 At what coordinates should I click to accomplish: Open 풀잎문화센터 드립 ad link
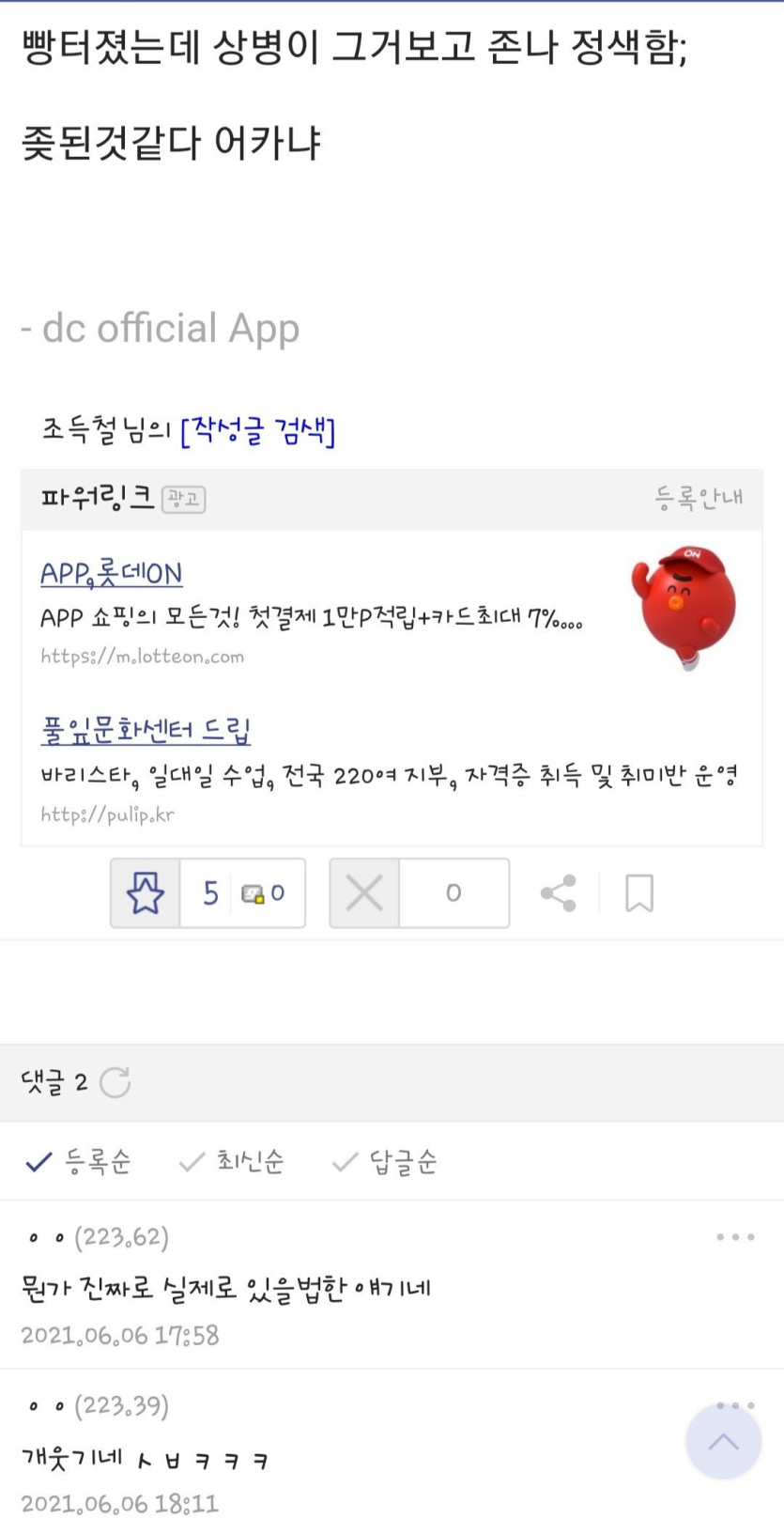146,730
